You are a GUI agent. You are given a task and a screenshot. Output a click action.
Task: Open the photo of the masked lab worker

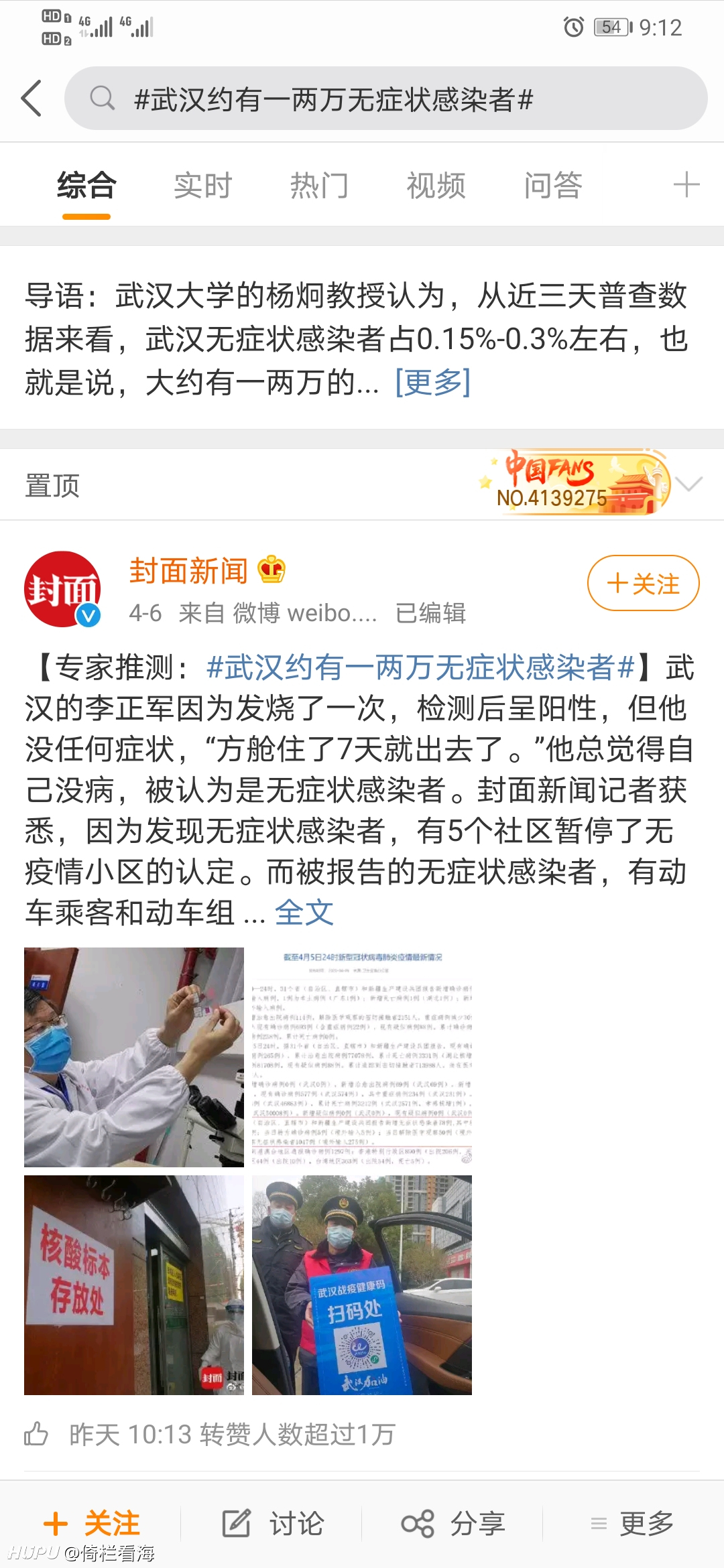[134, 1057]
